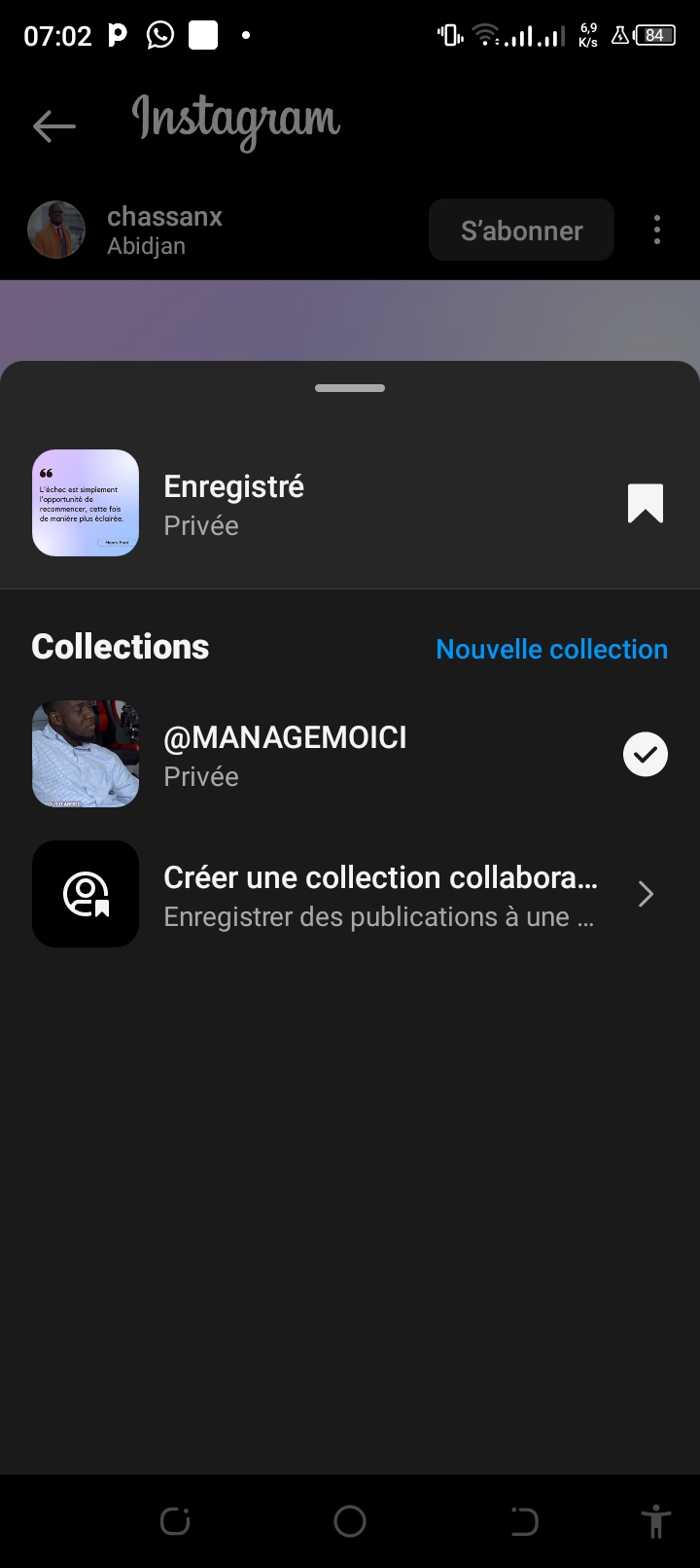Open chassanx's profile picture
This screenshot has width=700, height=1568.
(x=55, y=231)
